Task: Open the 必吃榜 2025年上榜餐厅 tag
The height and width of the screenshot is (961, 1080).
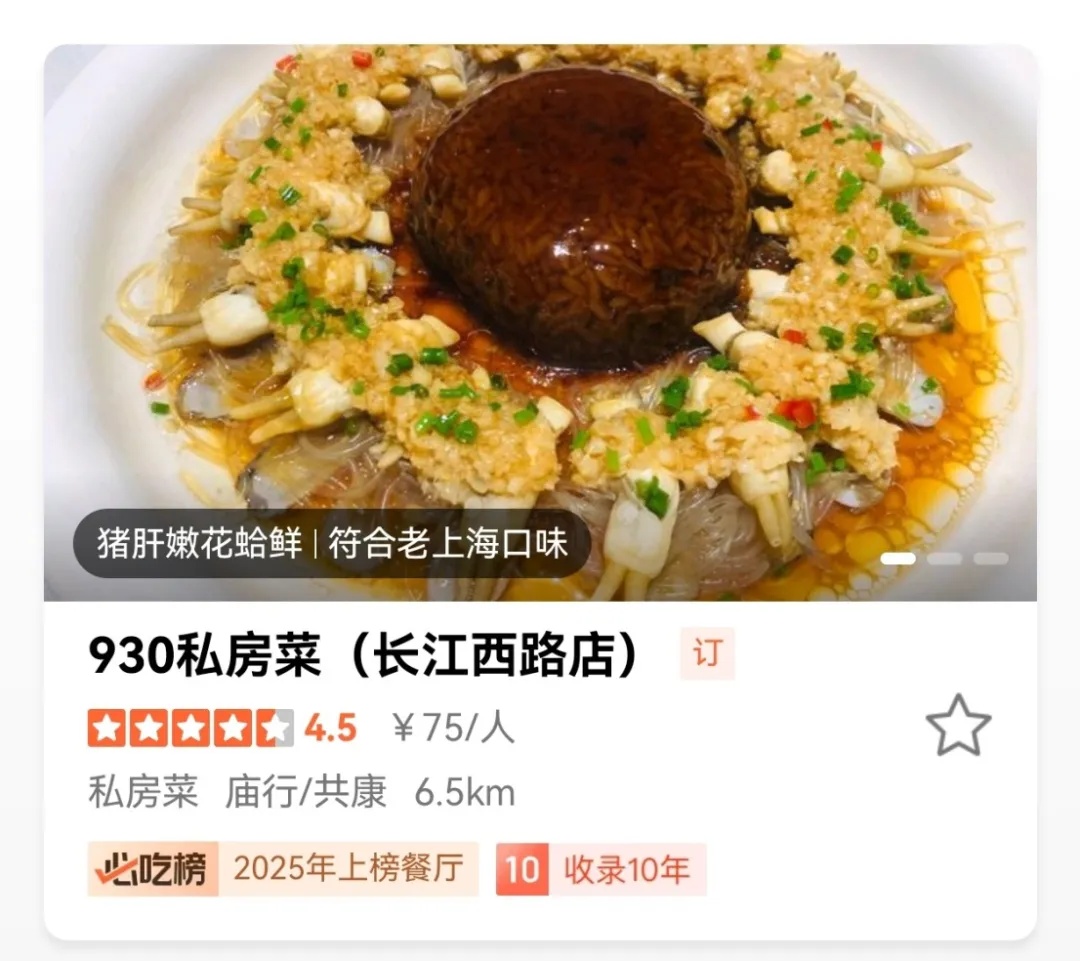Action: click(x=283, y=869)
